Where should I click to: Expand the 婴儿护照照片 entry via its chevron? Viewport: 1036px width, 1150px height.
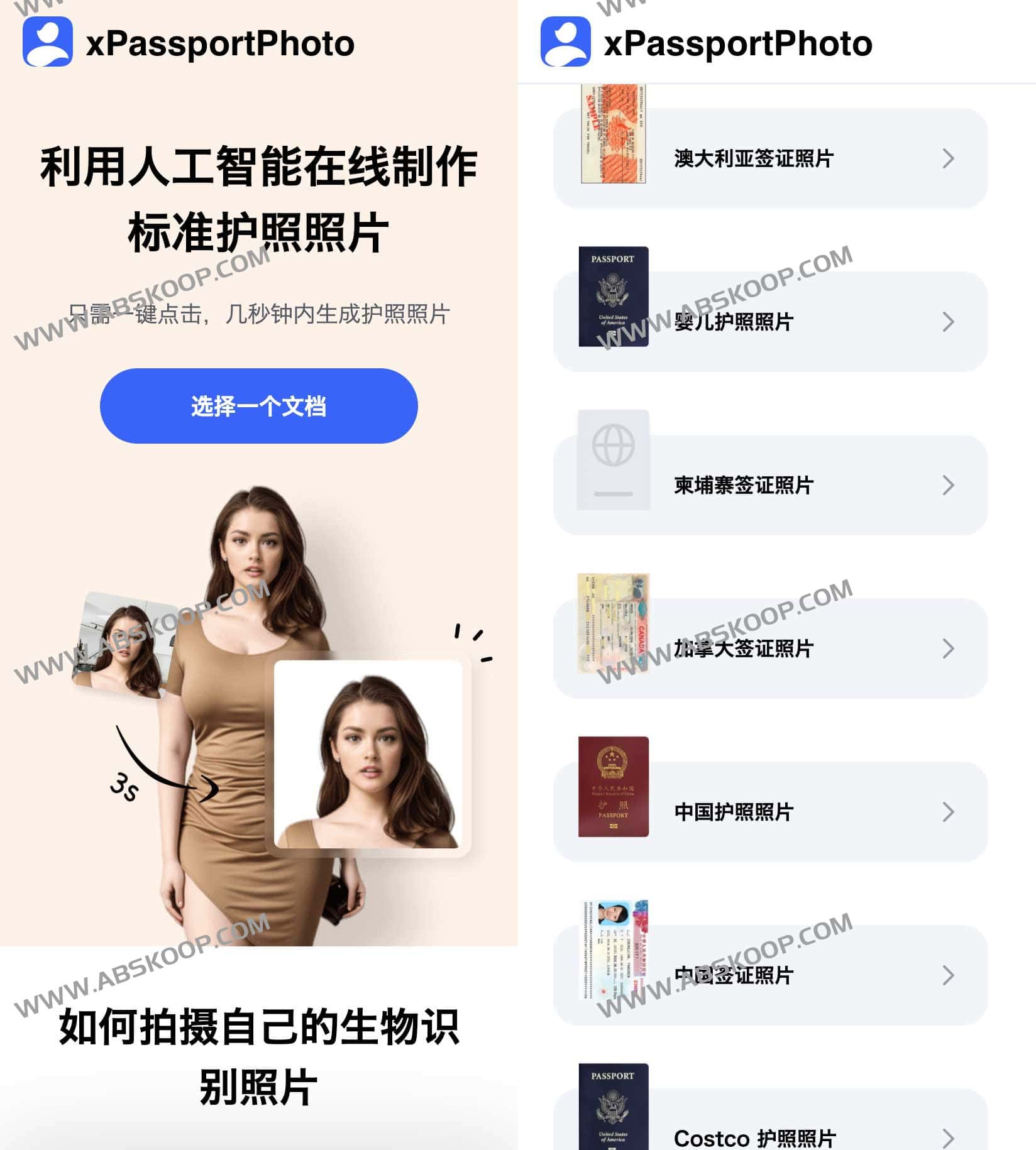(x=949, y=322)
